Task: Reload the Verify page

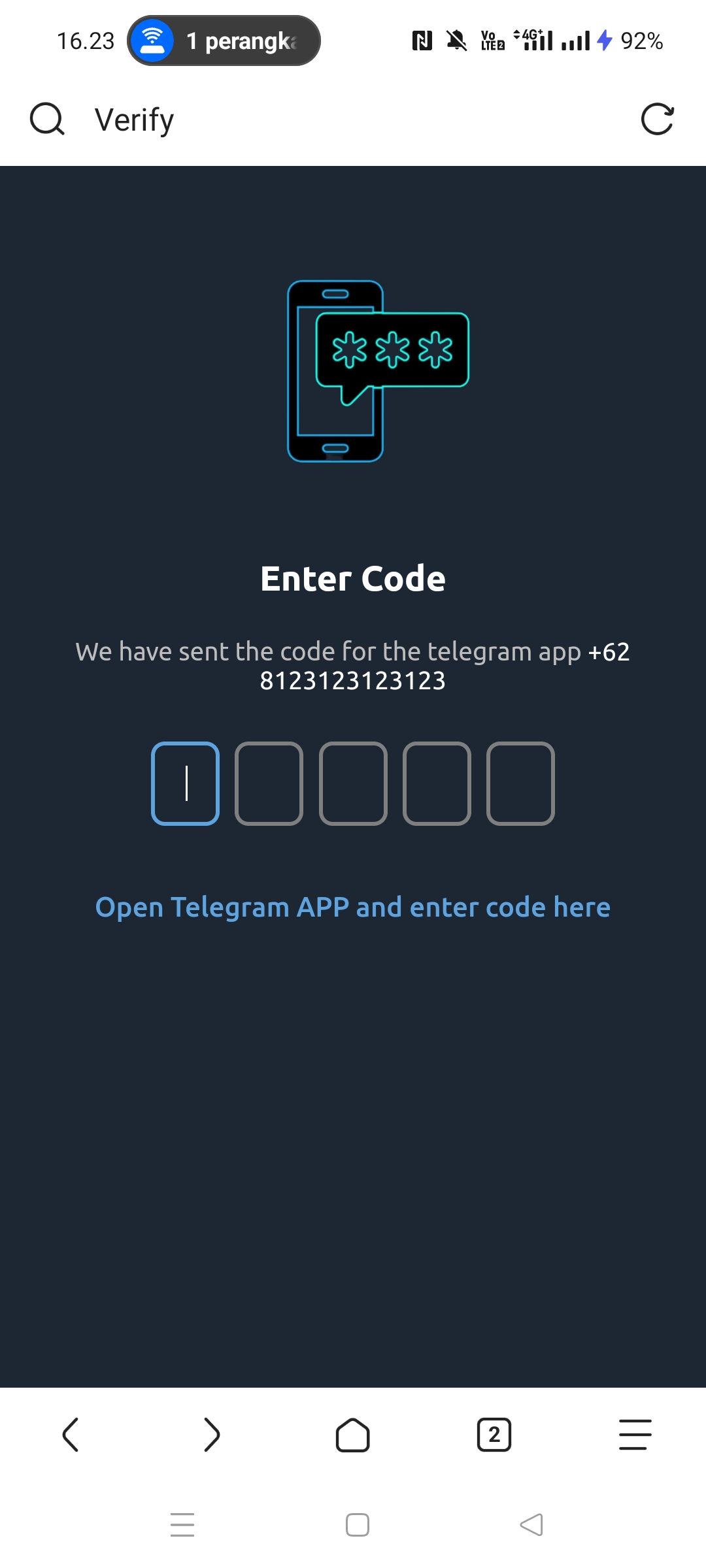Action: coord(658,118)
